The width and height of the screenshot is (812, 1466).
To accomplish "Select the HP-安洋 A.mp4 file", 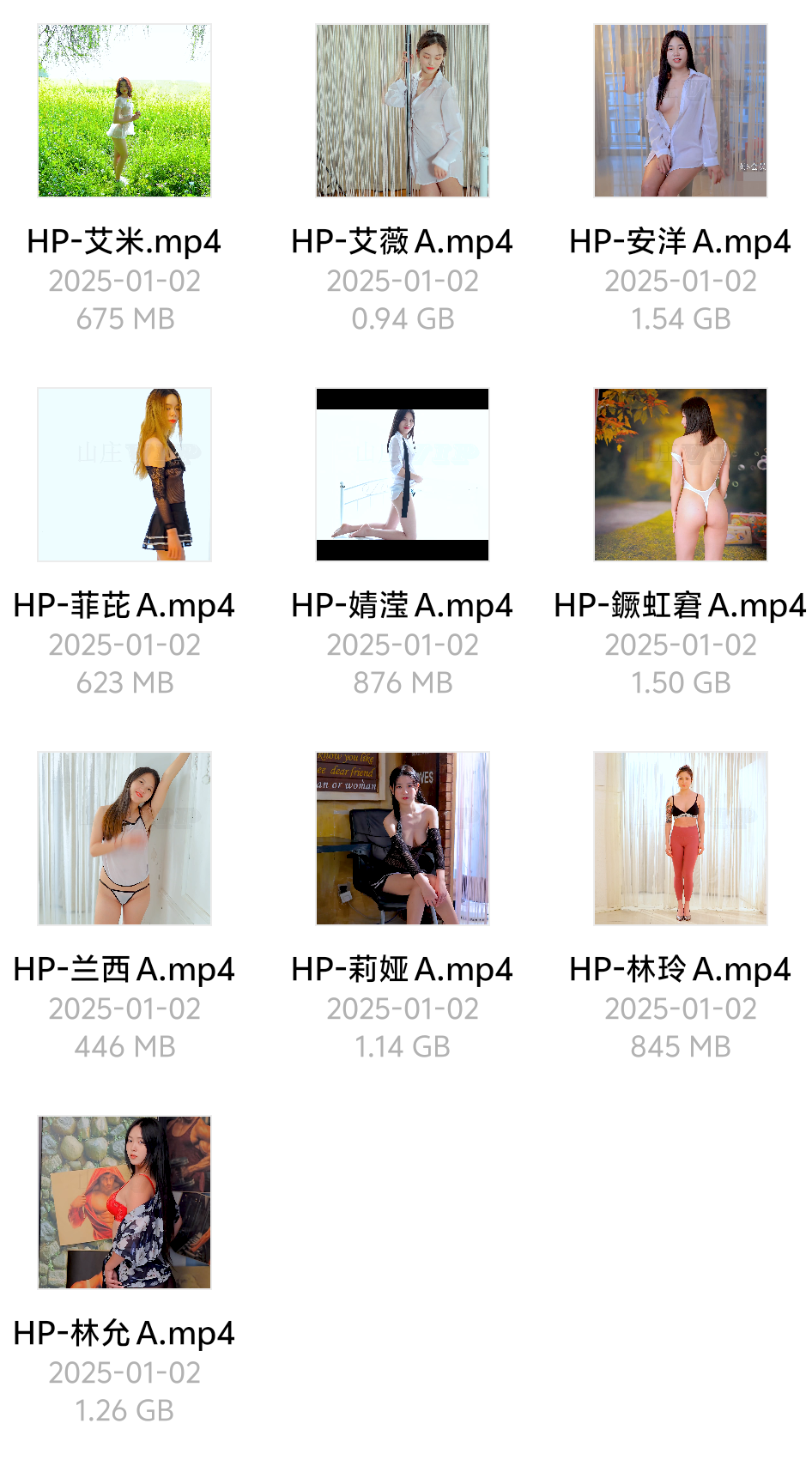I will coord(681,112).
